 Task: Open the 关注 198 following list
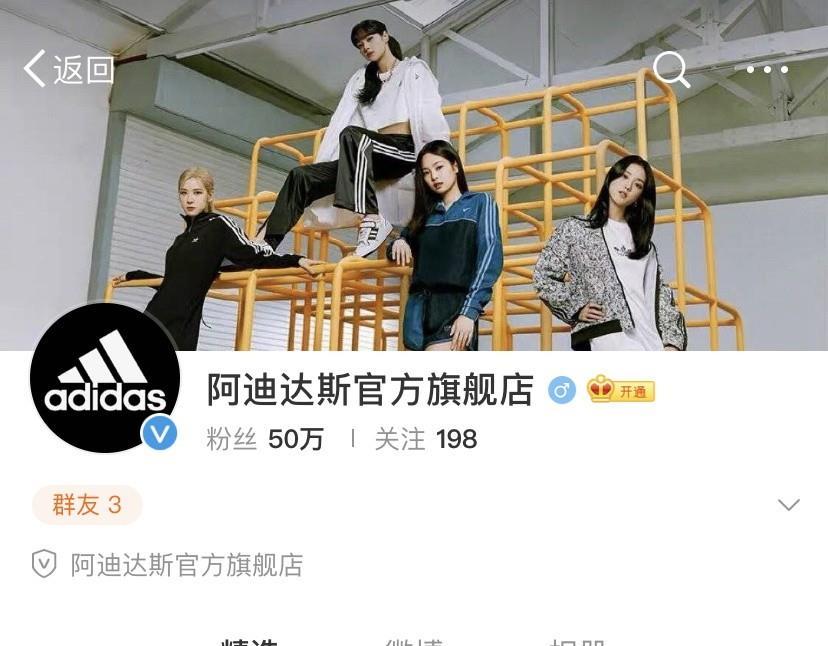pyautogui.click(x=425, y=439)
